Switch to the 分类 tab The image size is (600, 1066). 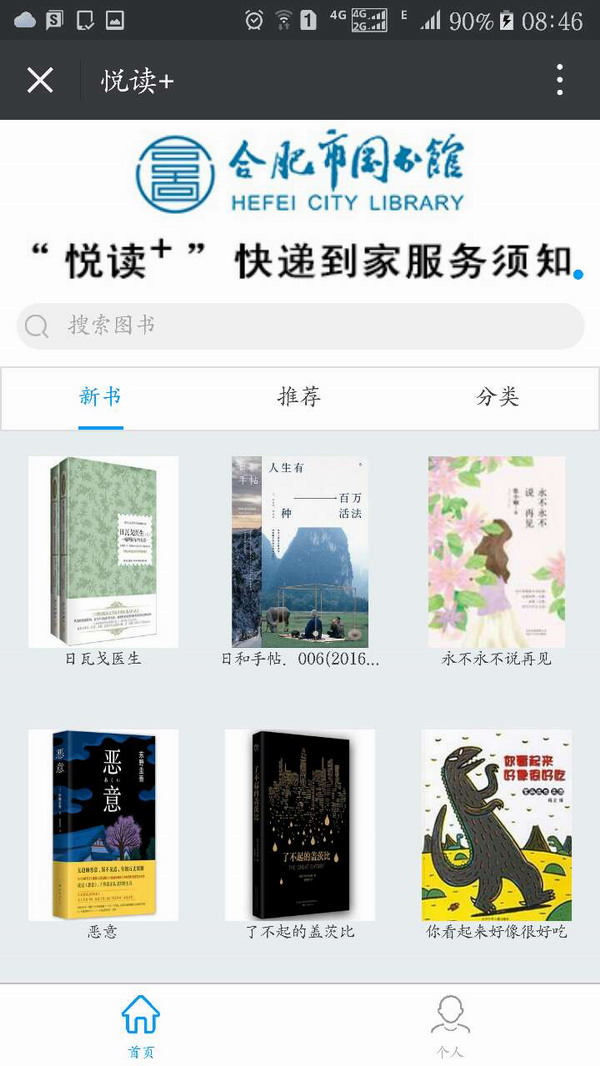pos(497,397)
